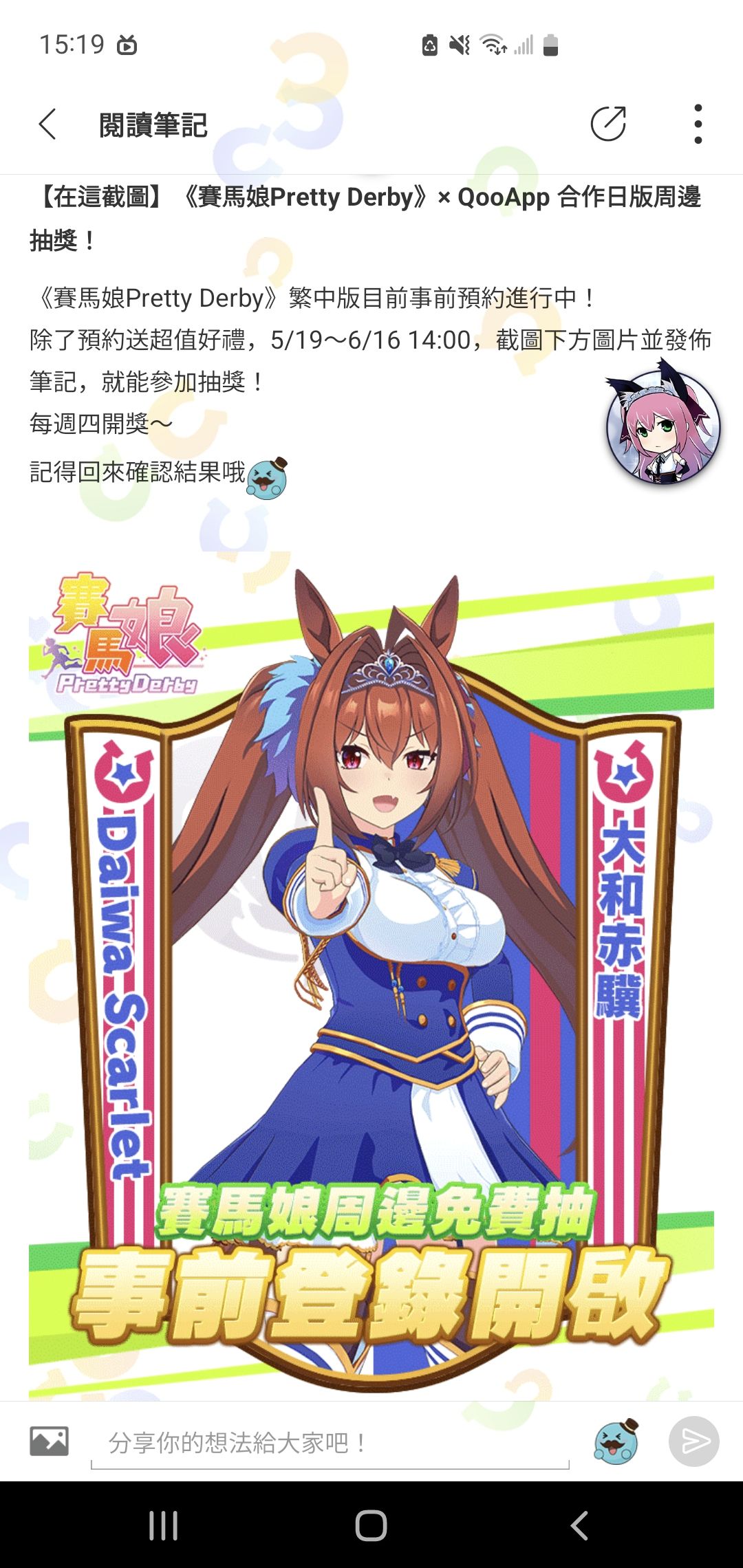Open the Daiwa Scarlet promotional image
743x1568 pixels.
[371, 976]
